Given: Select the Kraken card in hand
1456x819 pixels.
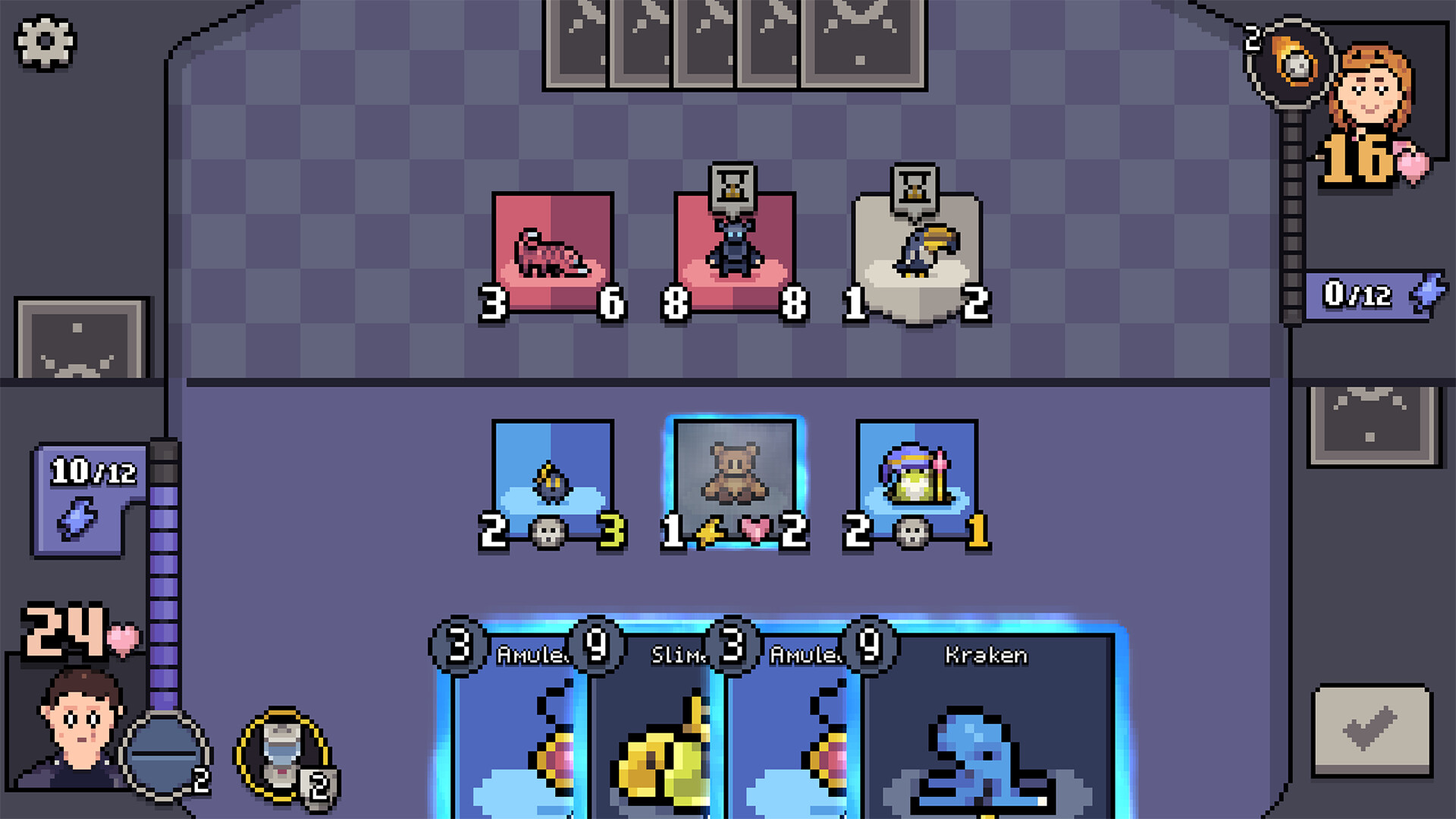Looking at the screenshot, I should (990, 728).
